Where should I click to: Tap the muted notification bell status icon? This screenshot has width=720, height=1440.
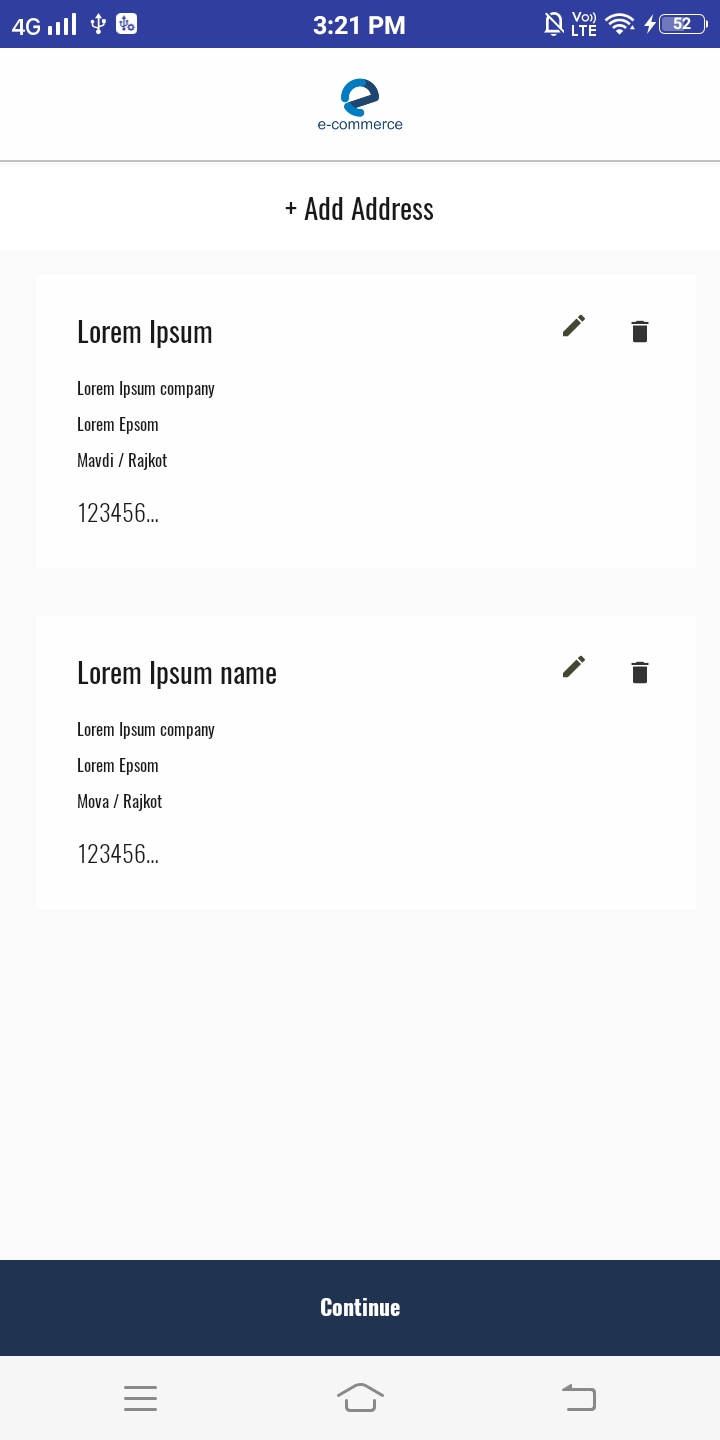click(x=553, y=23)
